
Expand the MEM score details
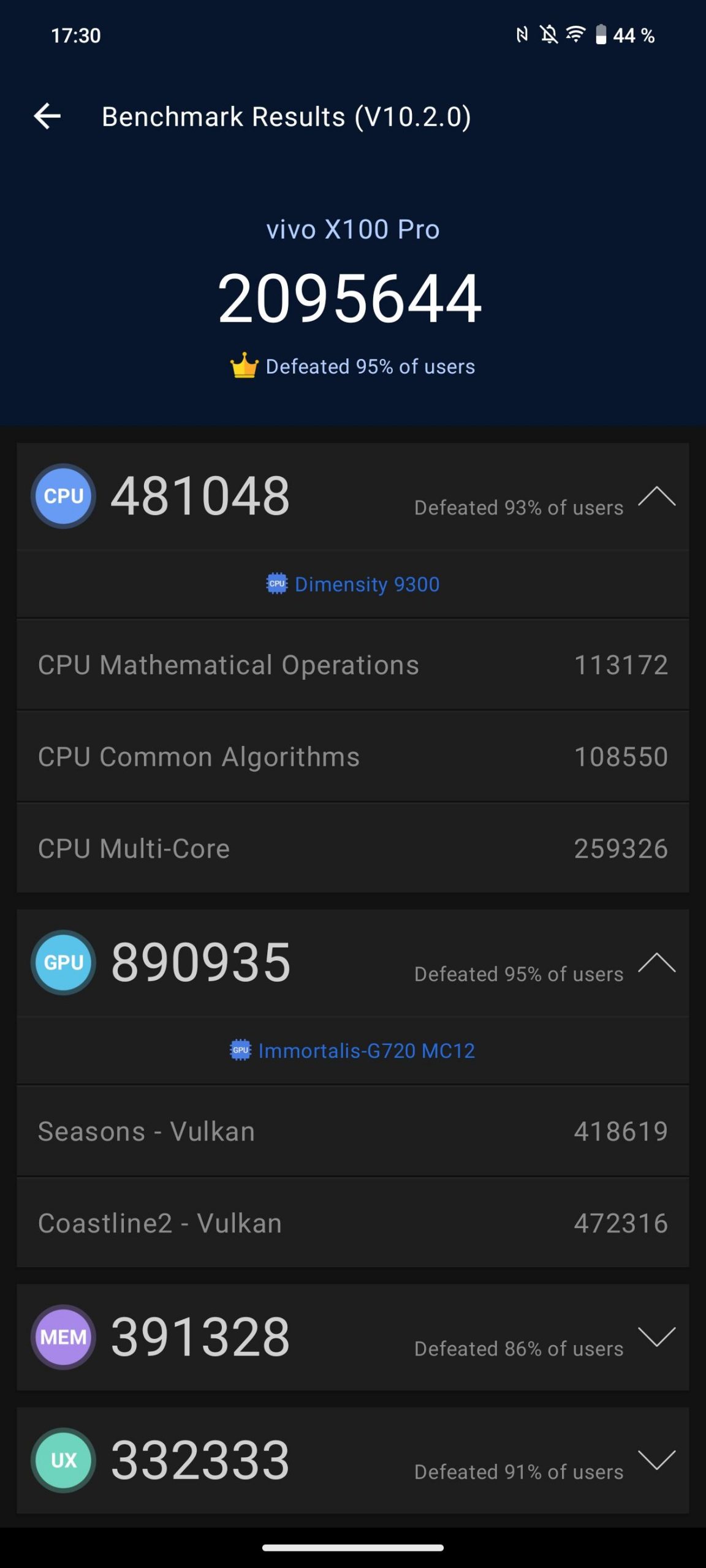(x=656, y=1336)
